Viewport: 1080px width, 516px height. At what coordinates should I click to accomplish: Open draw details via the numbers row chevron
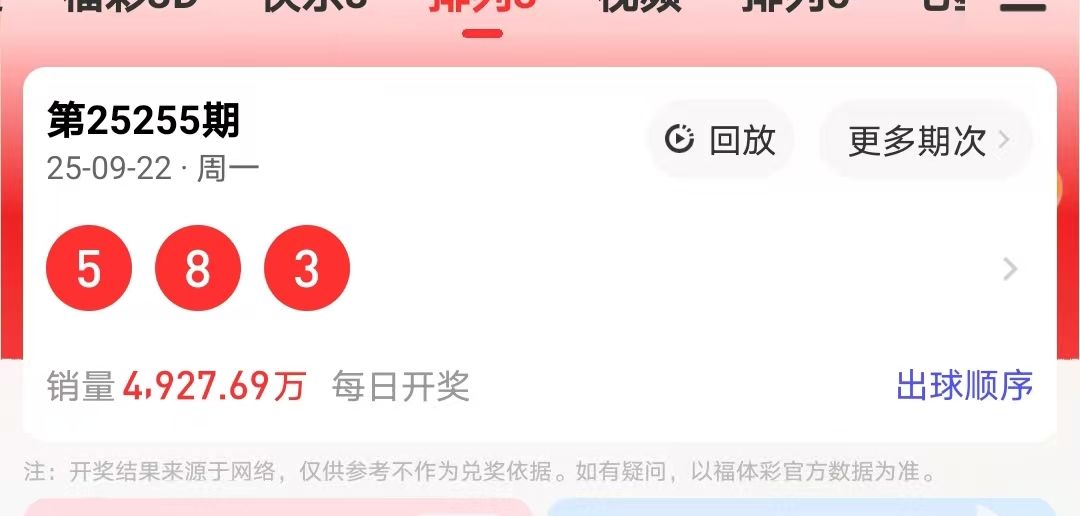[1010, 269]
